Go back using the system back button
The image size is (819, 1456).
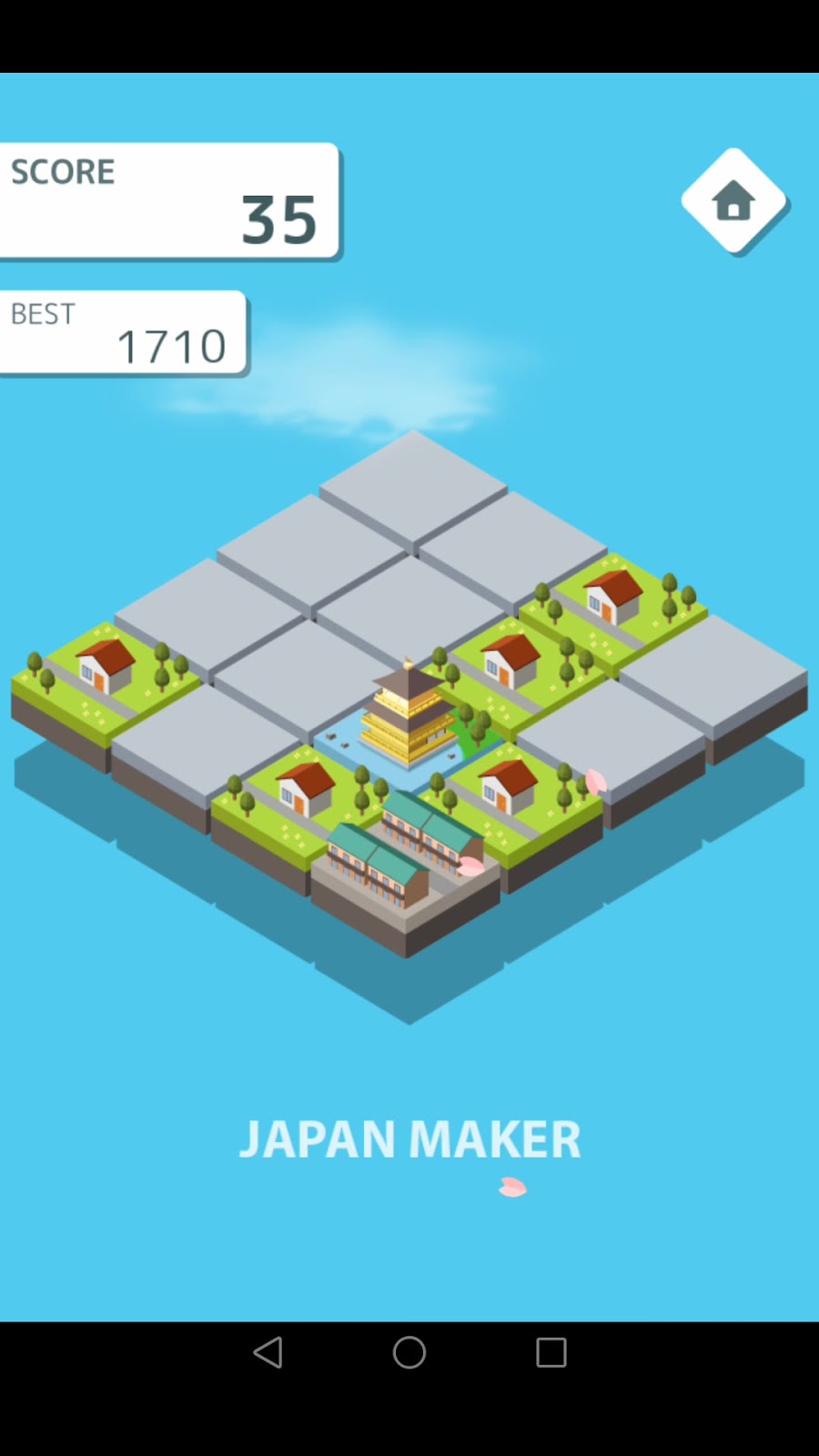268,1352
